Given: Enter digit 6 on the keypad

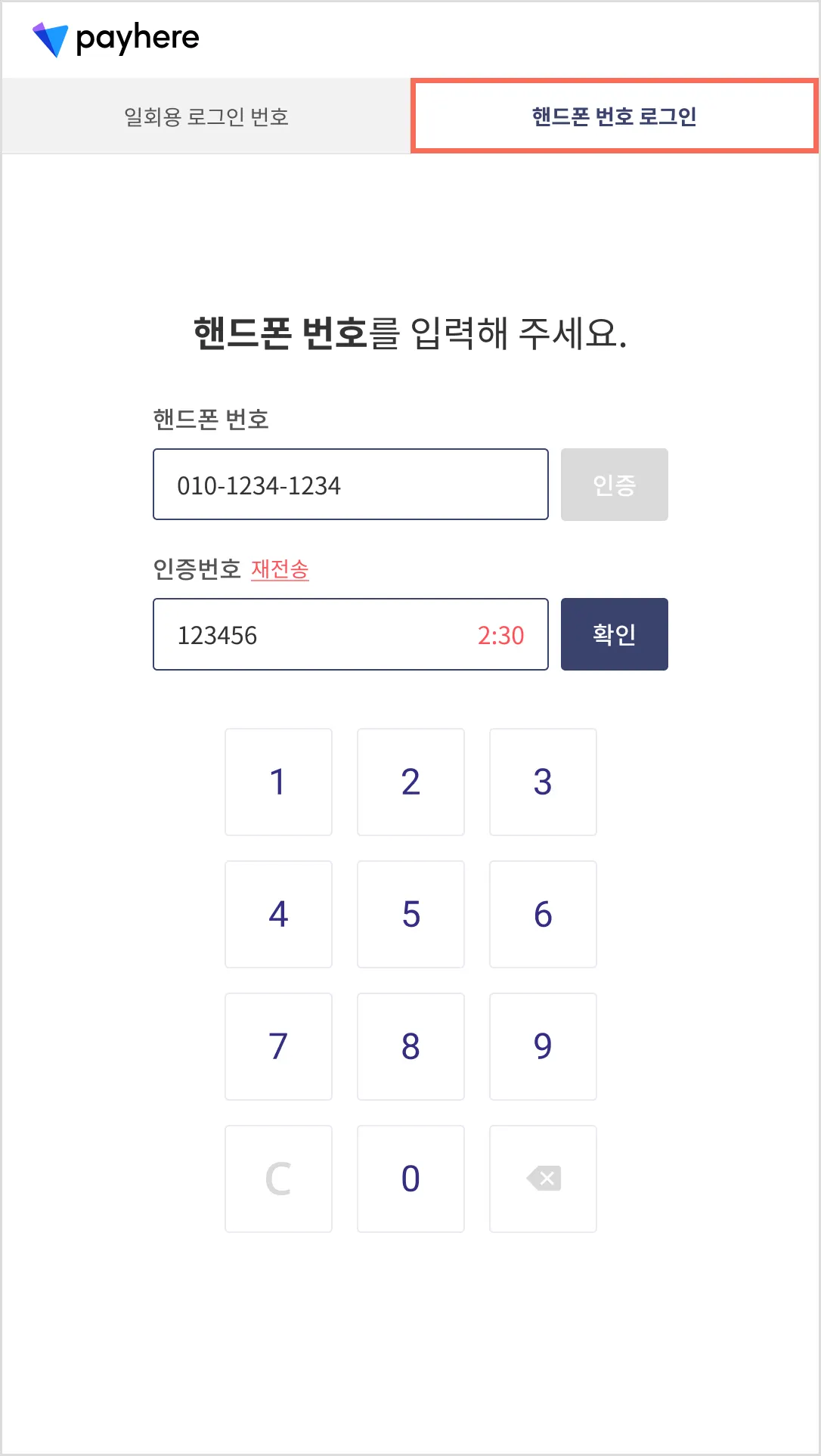Looking at the screenshot, I should [x=543, y=914].
